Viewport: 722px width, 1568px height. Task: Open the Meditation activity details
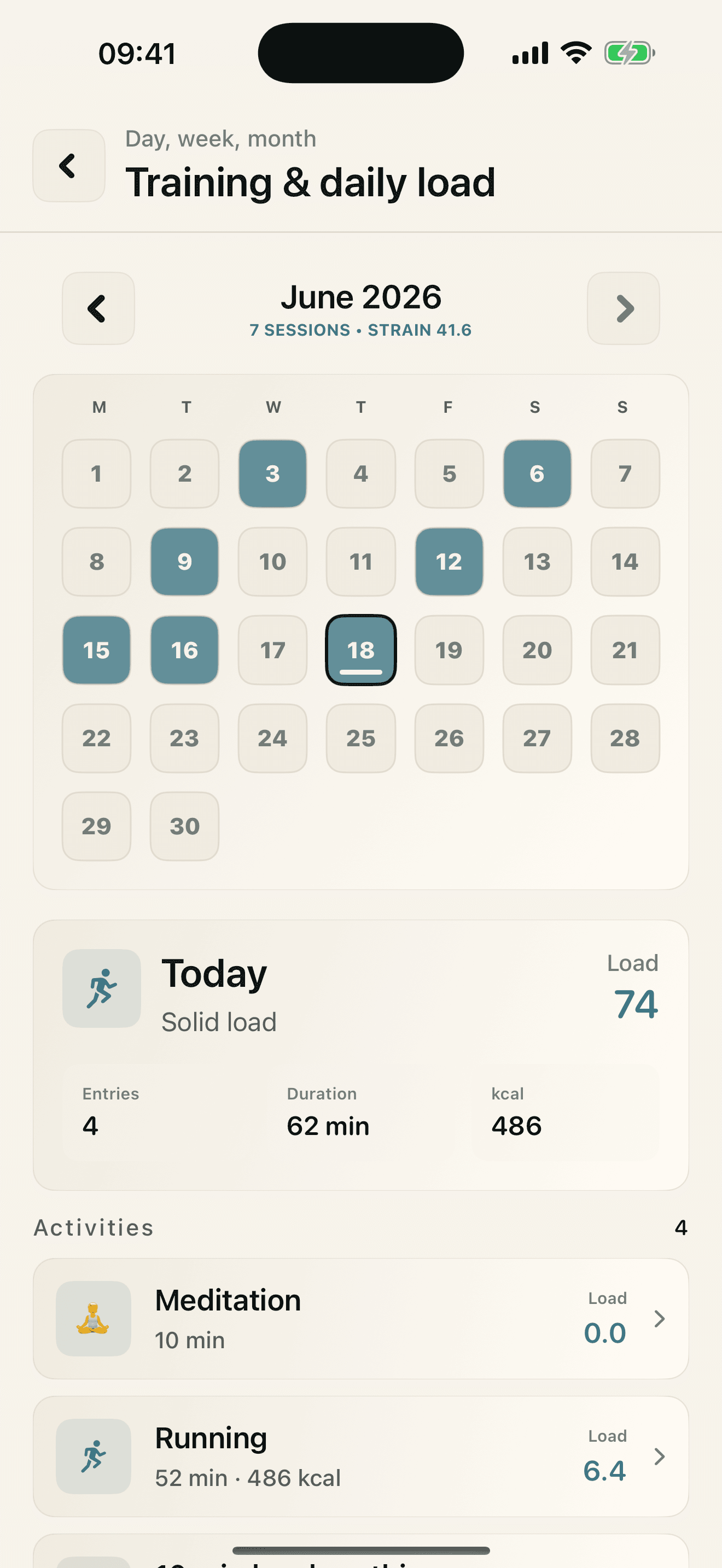coord(361,1319)
